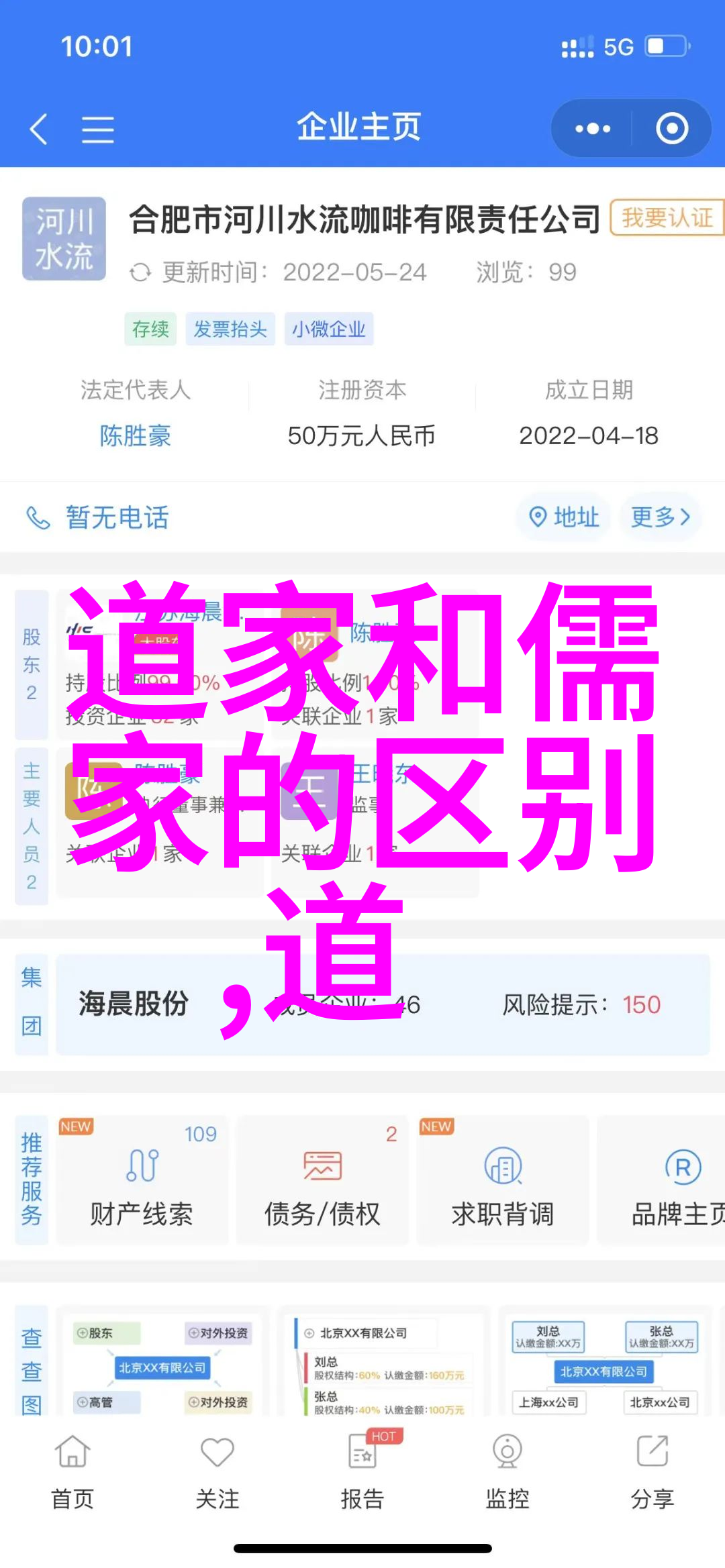Close mini-program with the circle icon
The width and height of the screenshot is (725, 1568).
(x=671, y=129)
